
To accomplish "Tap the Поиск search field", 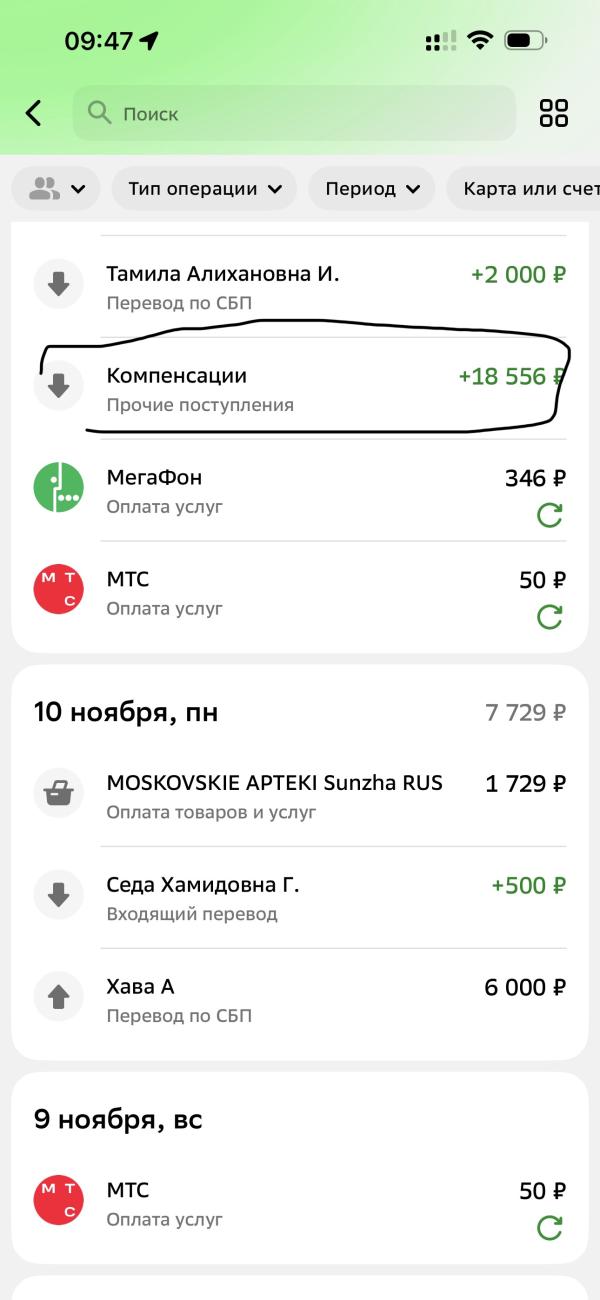I will (294, 113).
